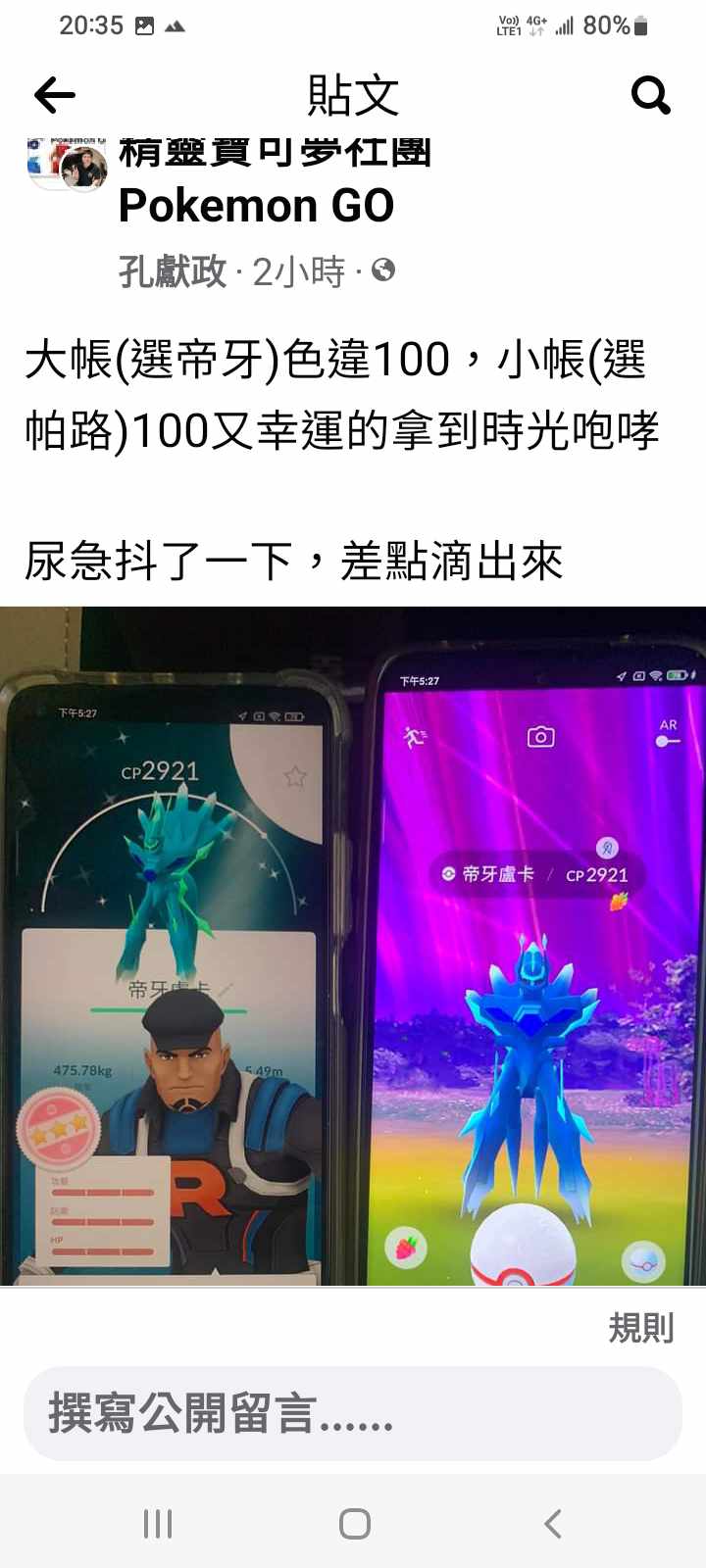Viewport: 706px width, 1568px height.
Task: Open the posted photo of two phones
Action: 353,946
